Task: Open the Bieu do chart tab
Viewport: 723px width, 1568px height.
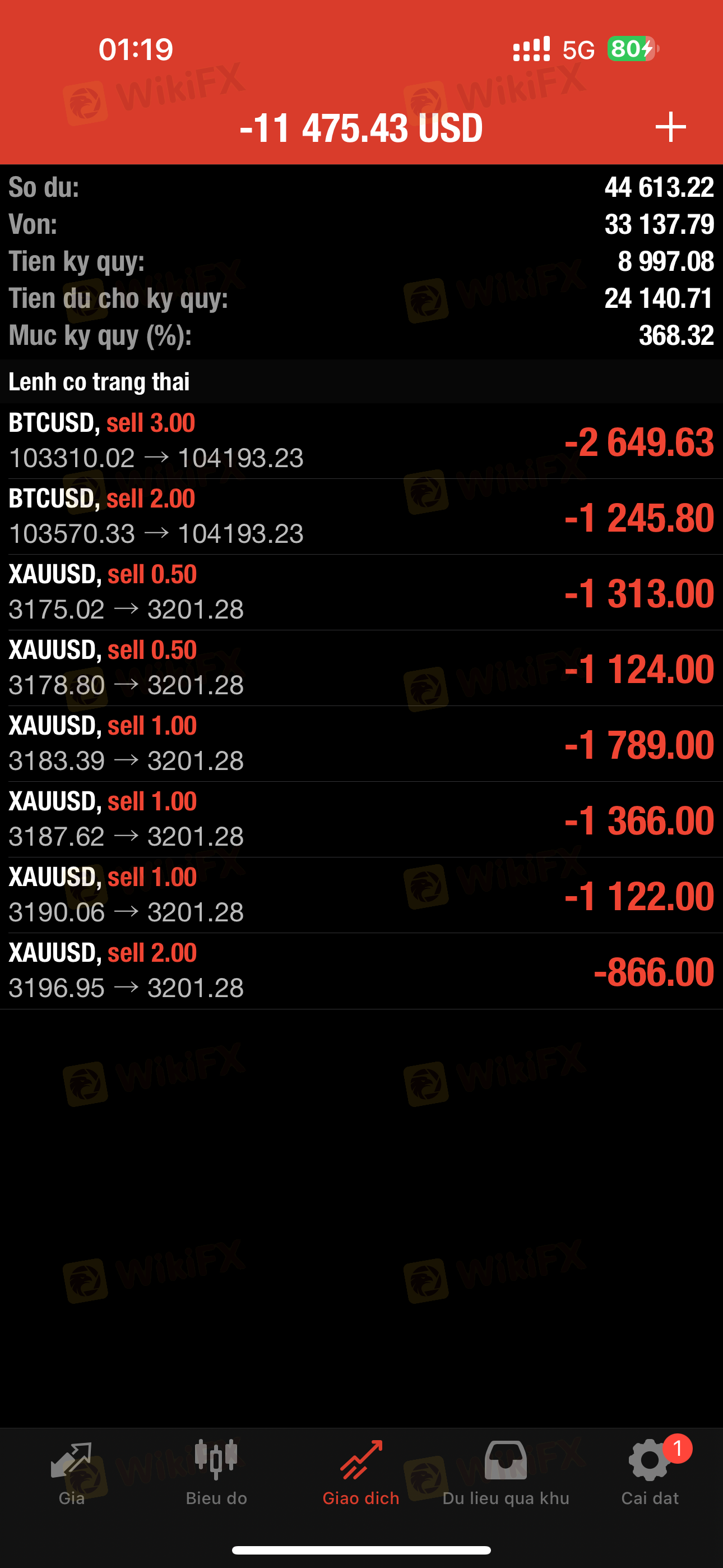Action: click(216, 1473)
